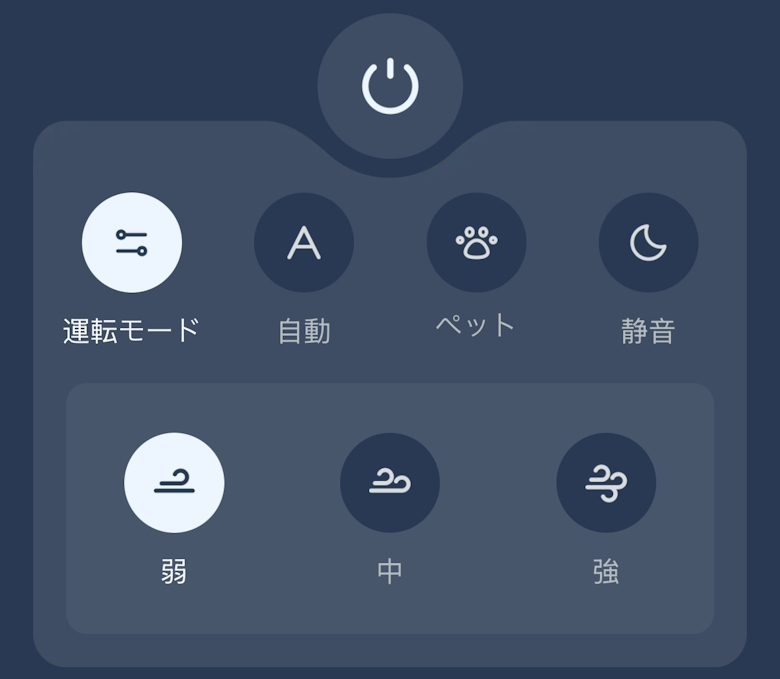Select the 運転モード manual mode

tap(132, 243)
